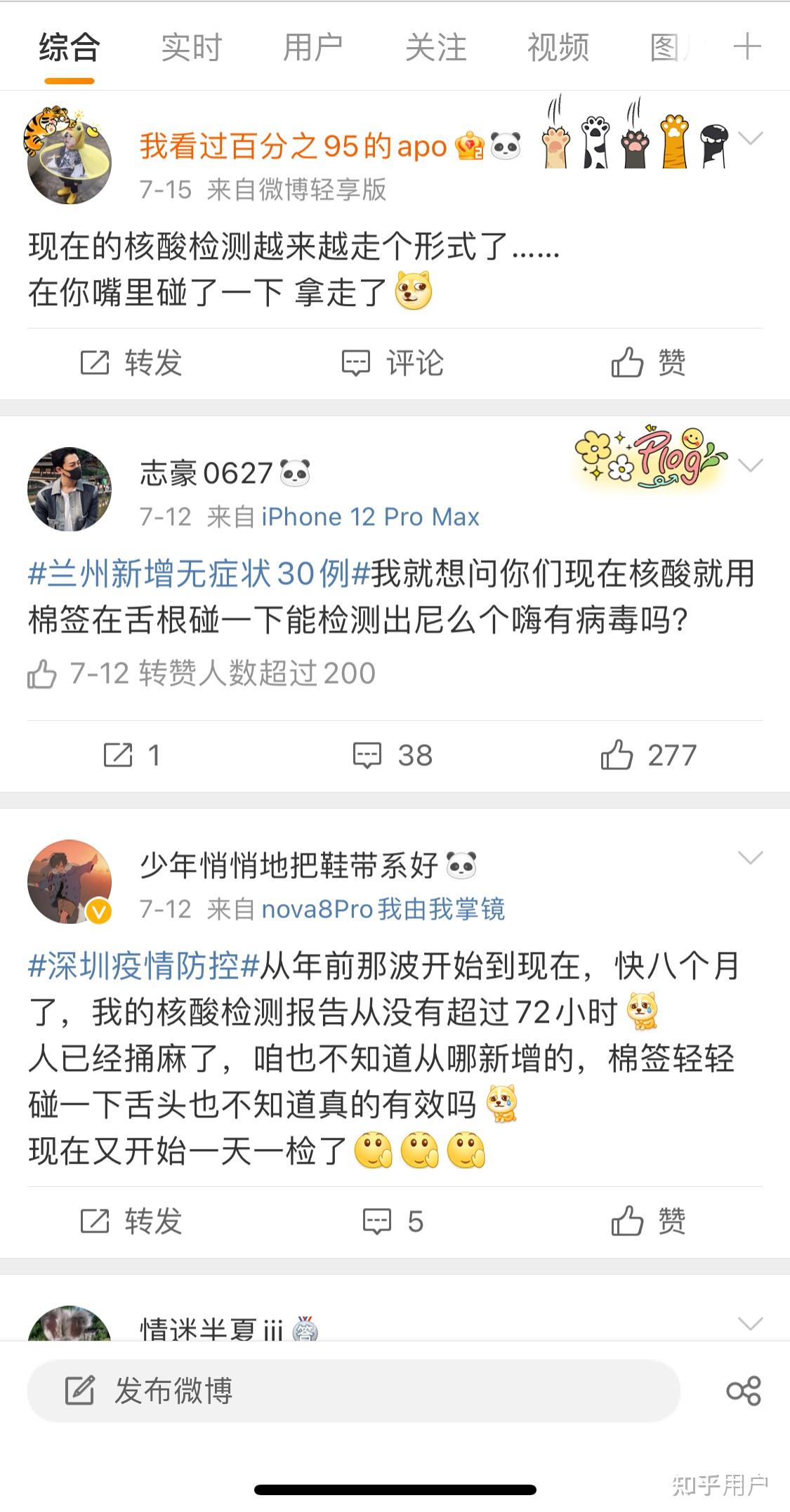The height and width of the screenshot is (1512, 790).
Task: Open the #兰州新增无症状30例# hashtag
Action: (x=199, y=573)
